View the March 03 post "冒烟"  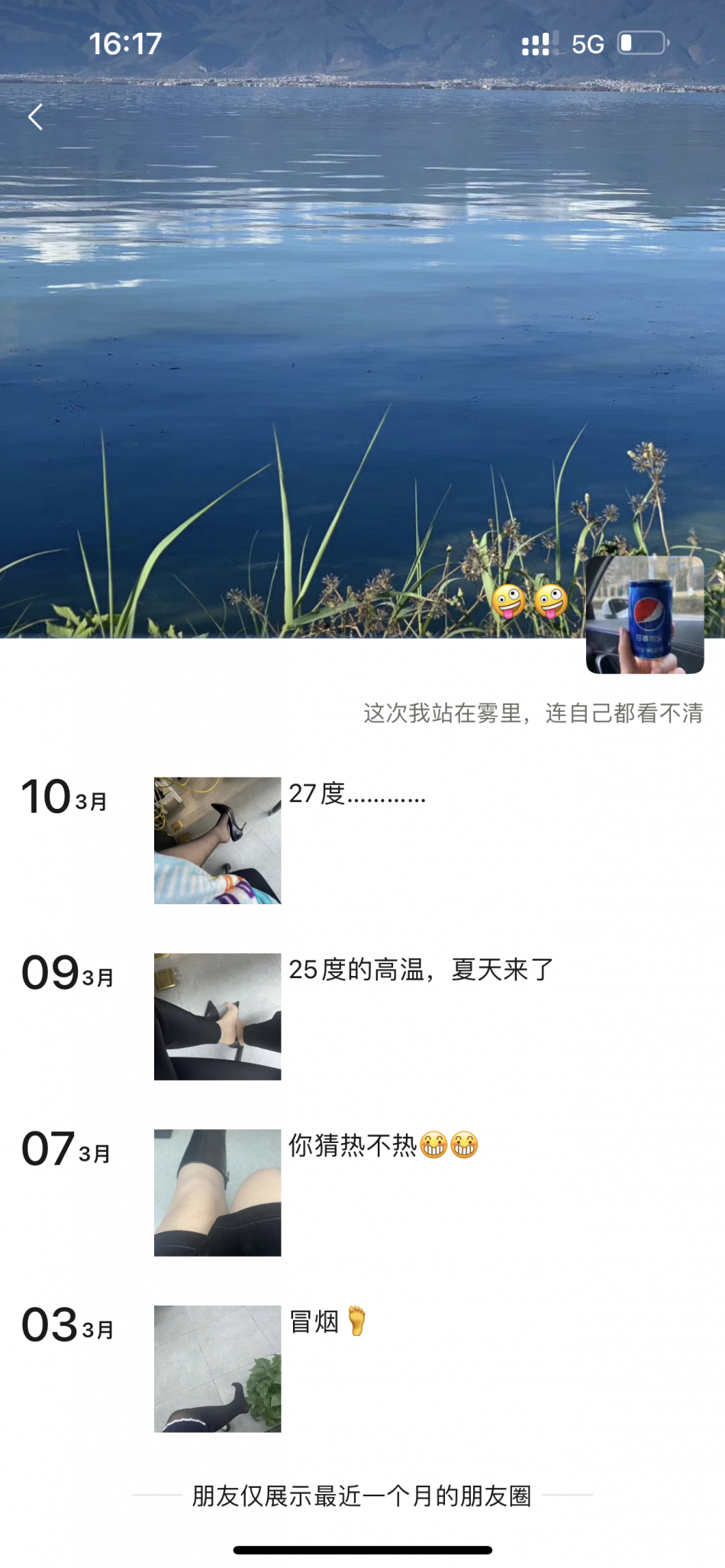(217, 1368)
